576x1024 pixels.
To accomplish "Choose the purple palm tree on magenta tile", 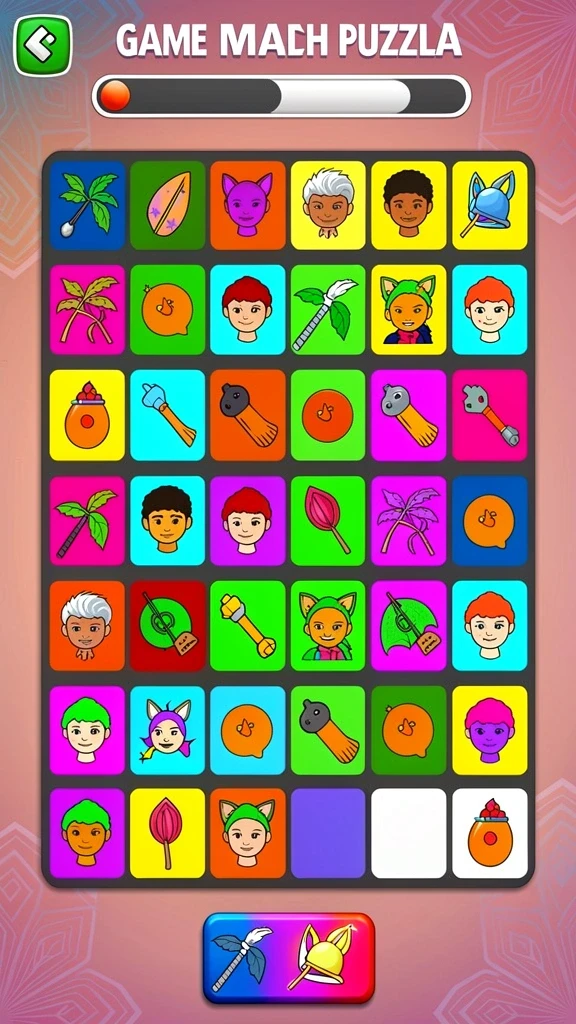I will [x=409, y=520].
